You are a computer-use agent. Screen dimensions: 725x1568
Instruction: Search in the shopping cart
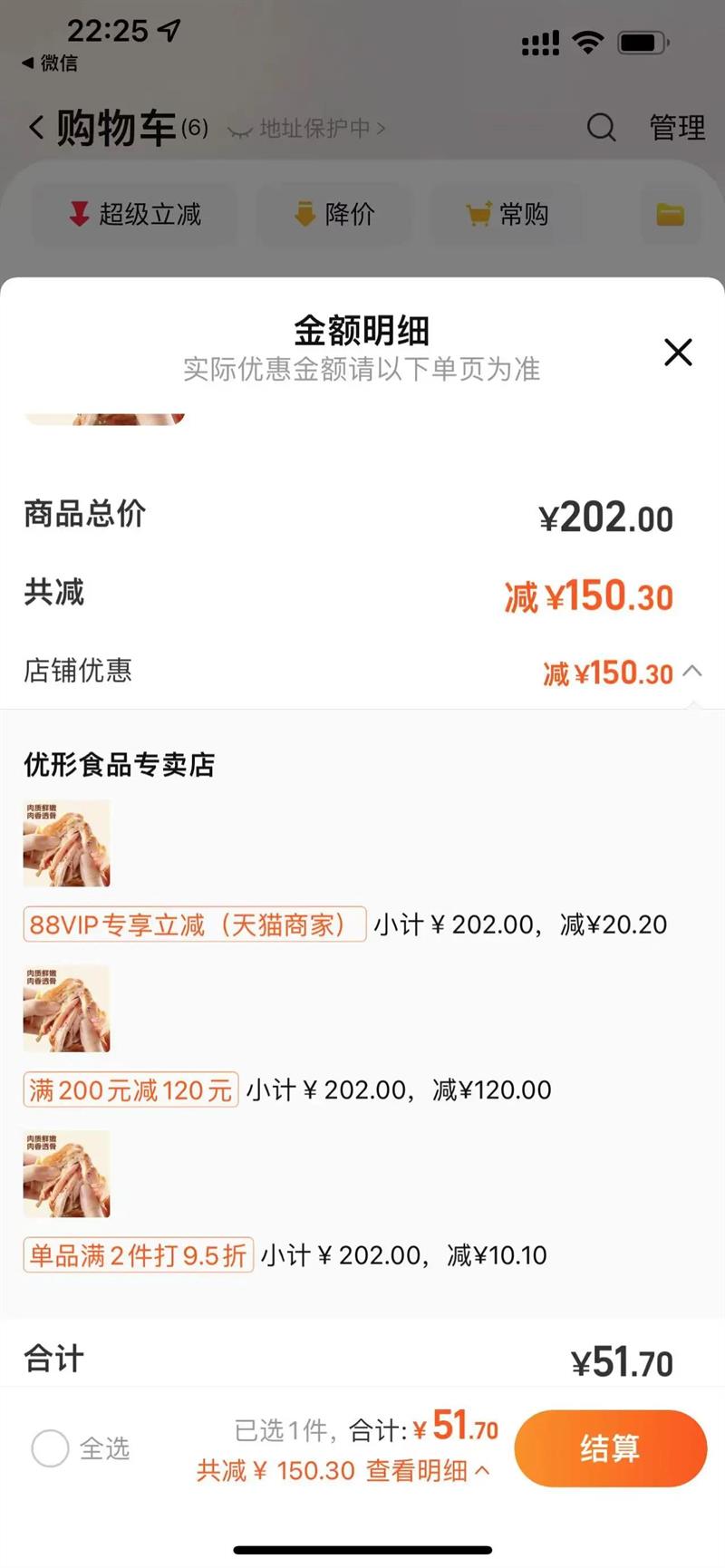pyautogui.click(x=601, y=128)
